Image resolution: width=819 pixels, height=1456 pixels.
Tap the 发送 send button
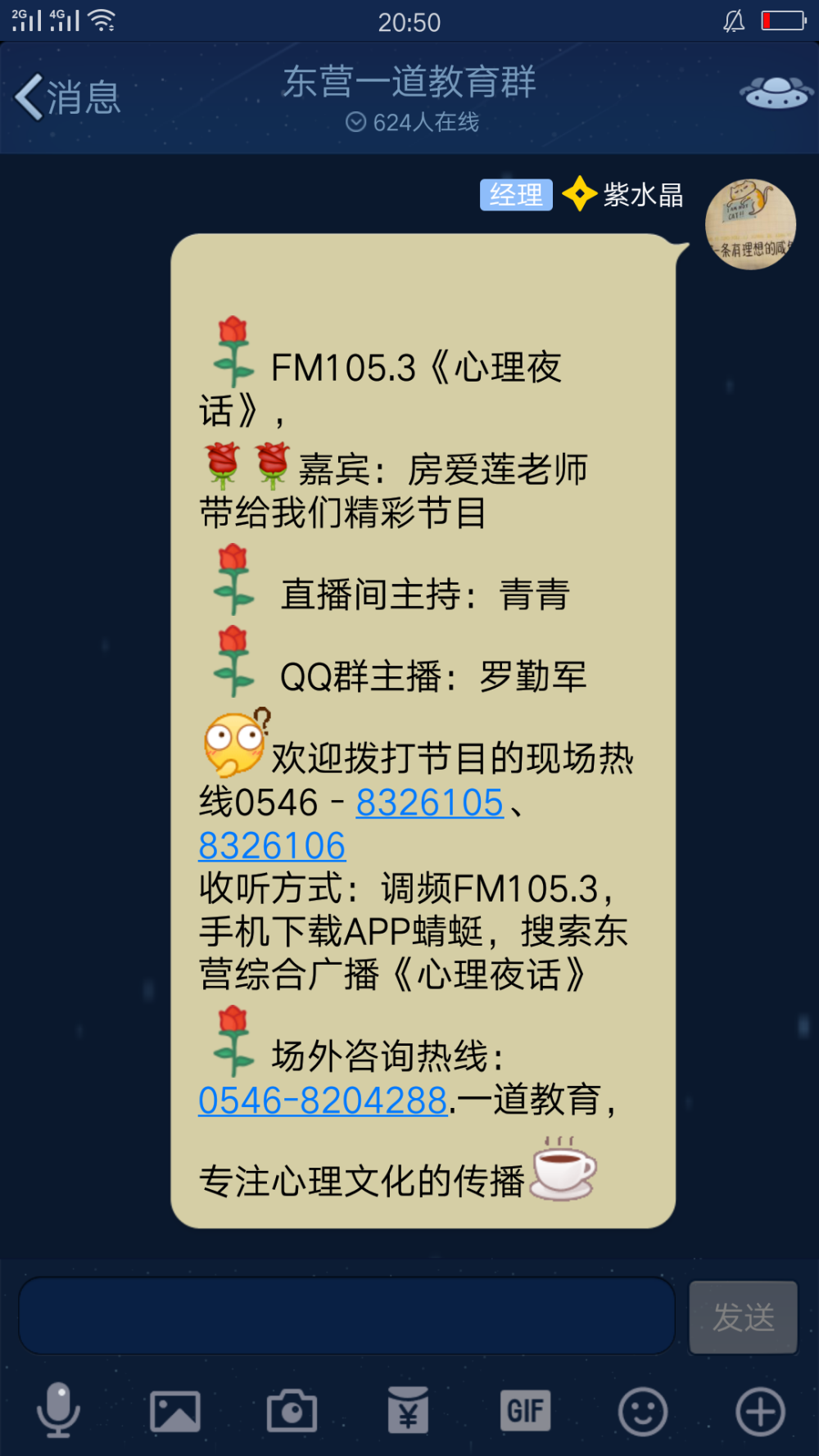[x=744, y=1317]
